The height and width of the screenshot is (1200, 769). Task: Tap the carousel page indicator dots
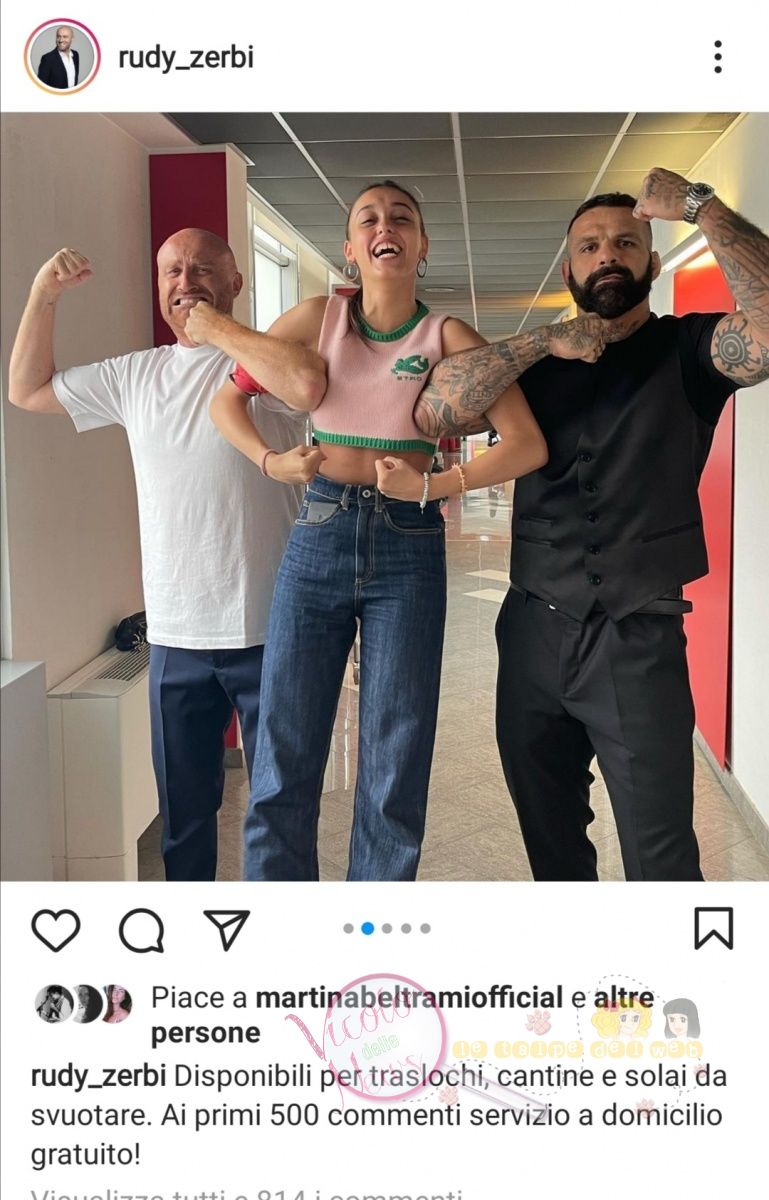[386, 928]
